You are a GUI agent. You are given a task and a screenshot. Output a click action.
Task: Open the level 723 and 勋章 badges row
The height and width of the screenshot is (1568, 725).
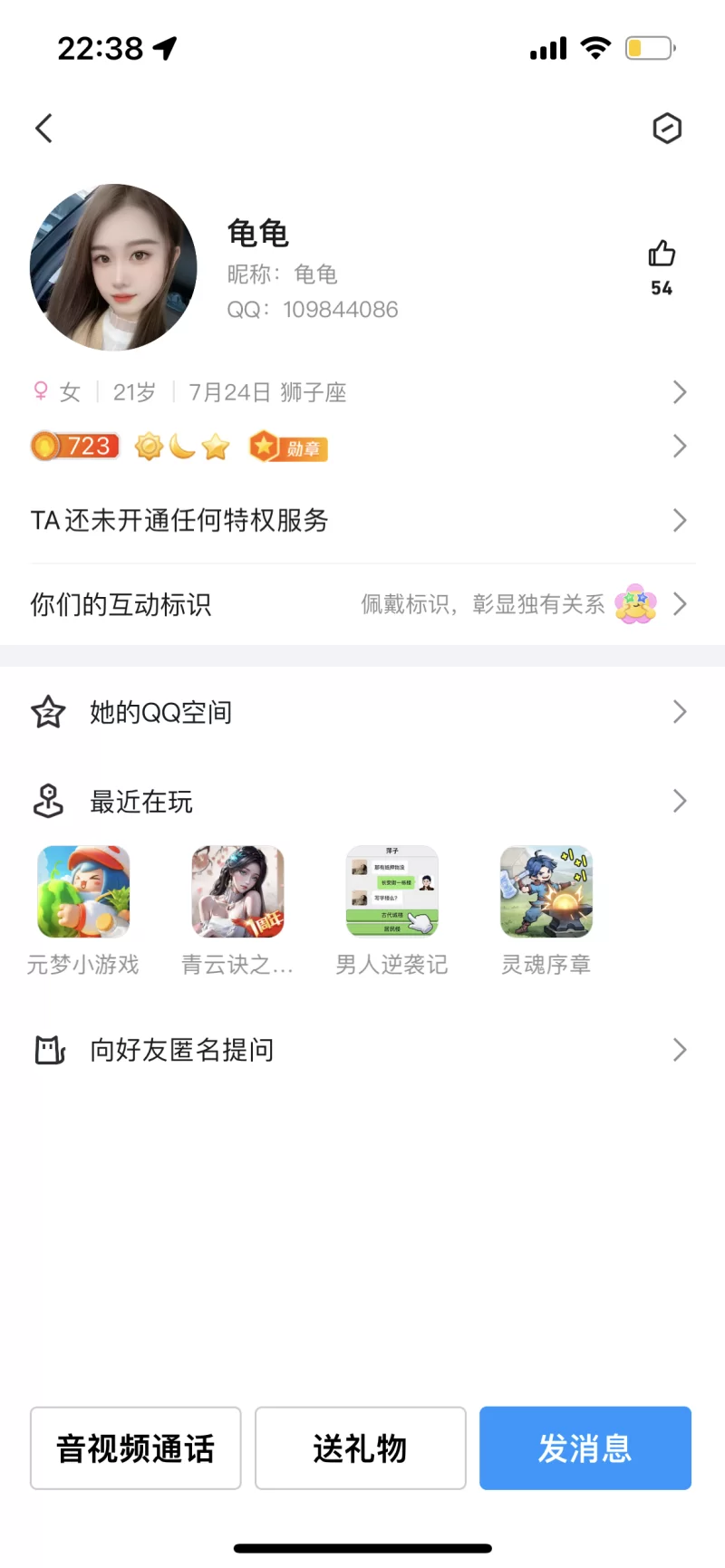click(362, 447)
